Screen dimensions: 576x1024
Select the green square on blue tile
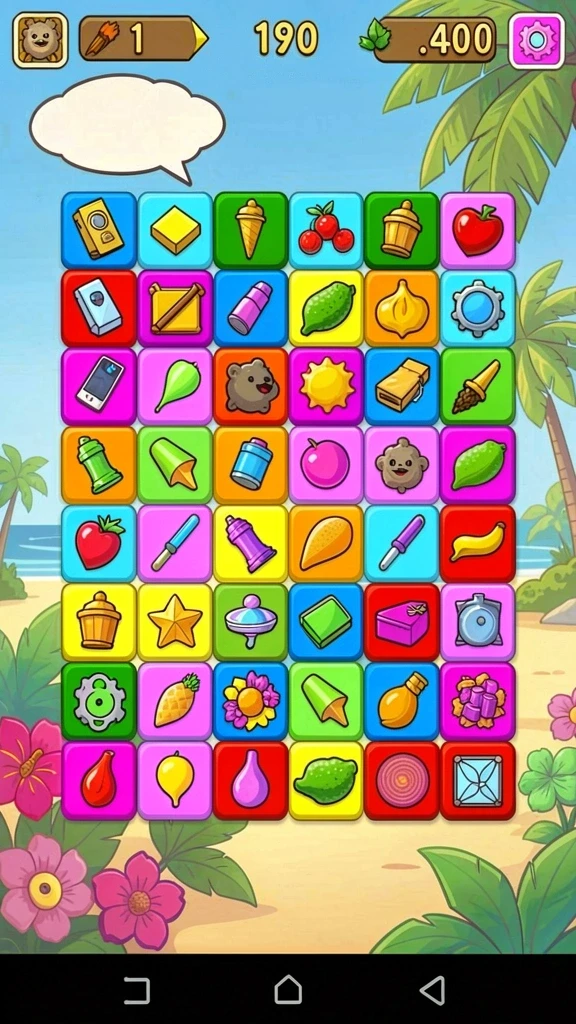click(x=326, y=622)
